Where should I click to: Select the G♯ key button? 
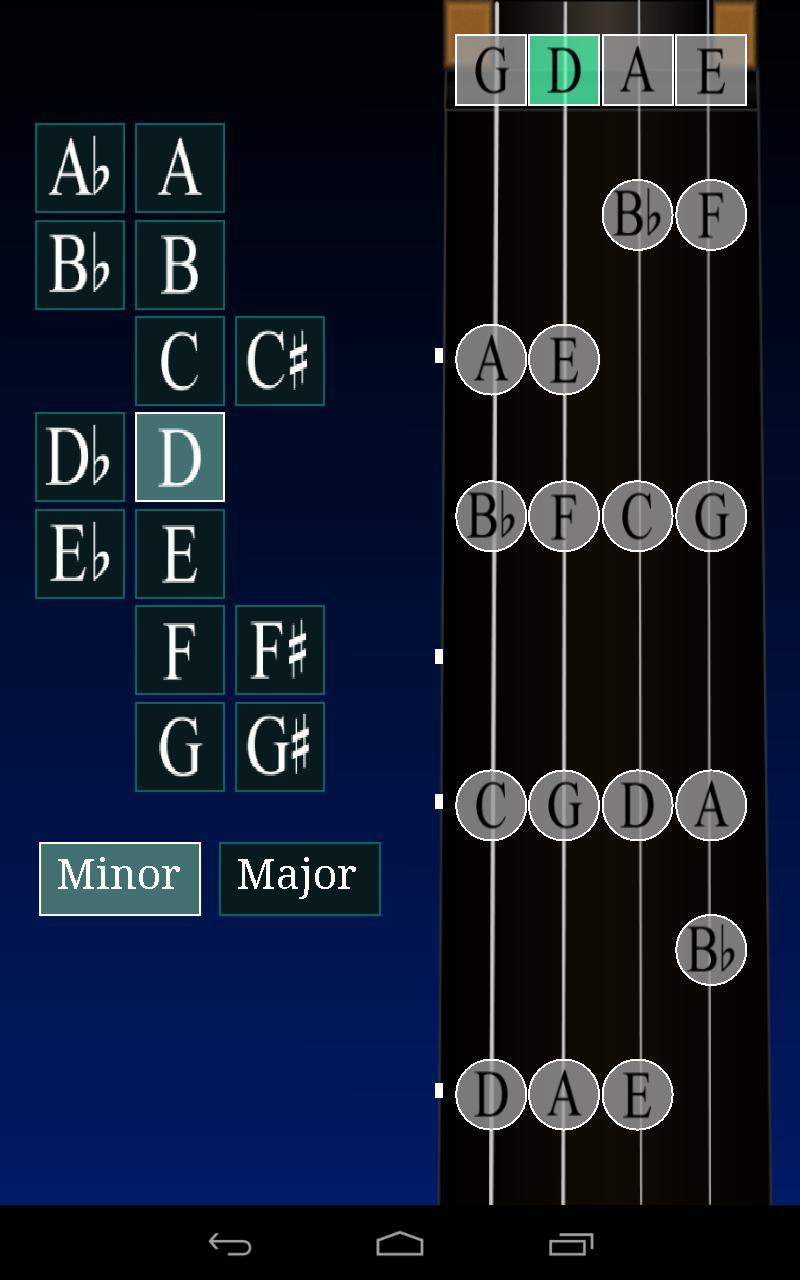[280, 746]
